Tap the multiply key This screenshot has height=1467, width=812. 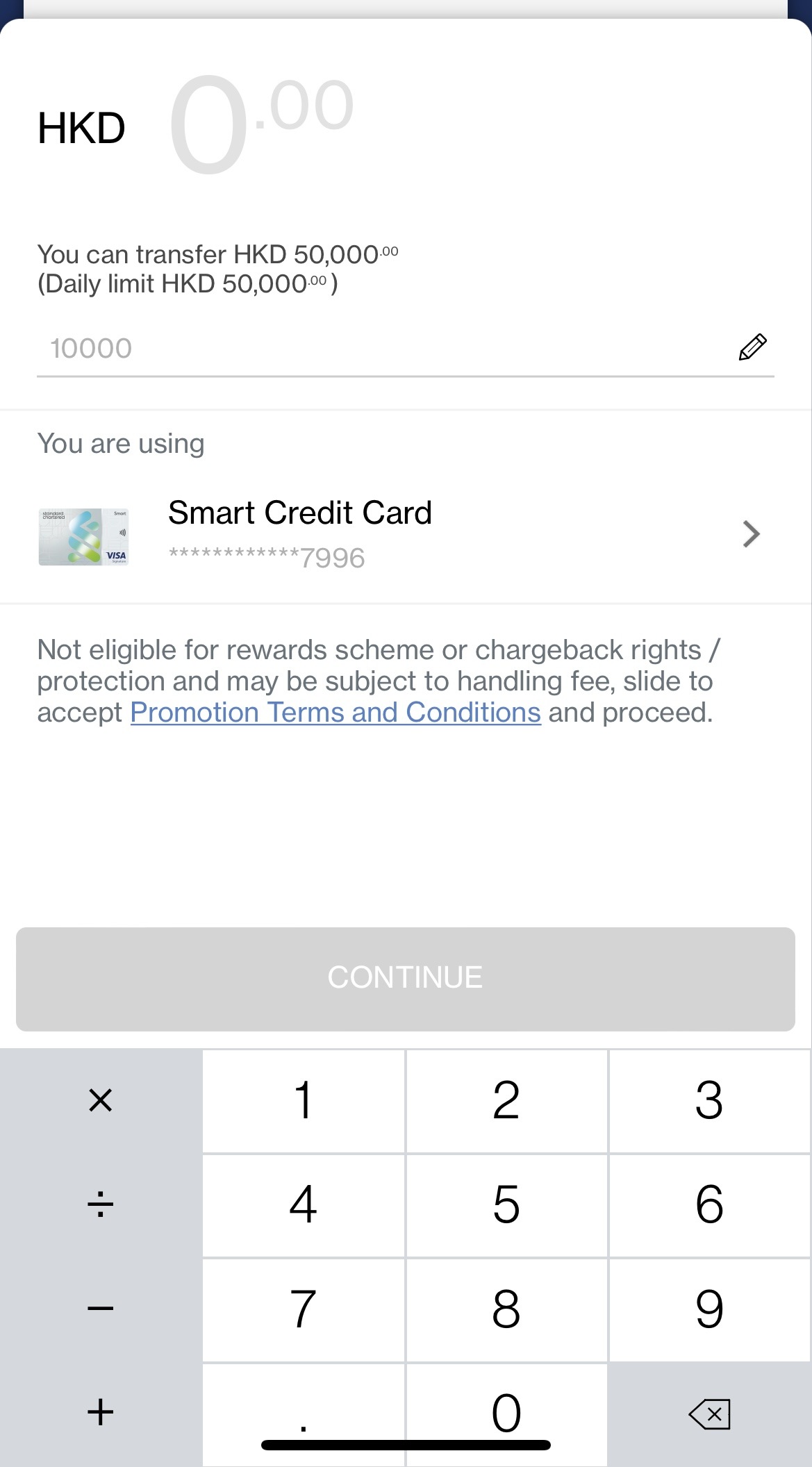coord(101,1101)
